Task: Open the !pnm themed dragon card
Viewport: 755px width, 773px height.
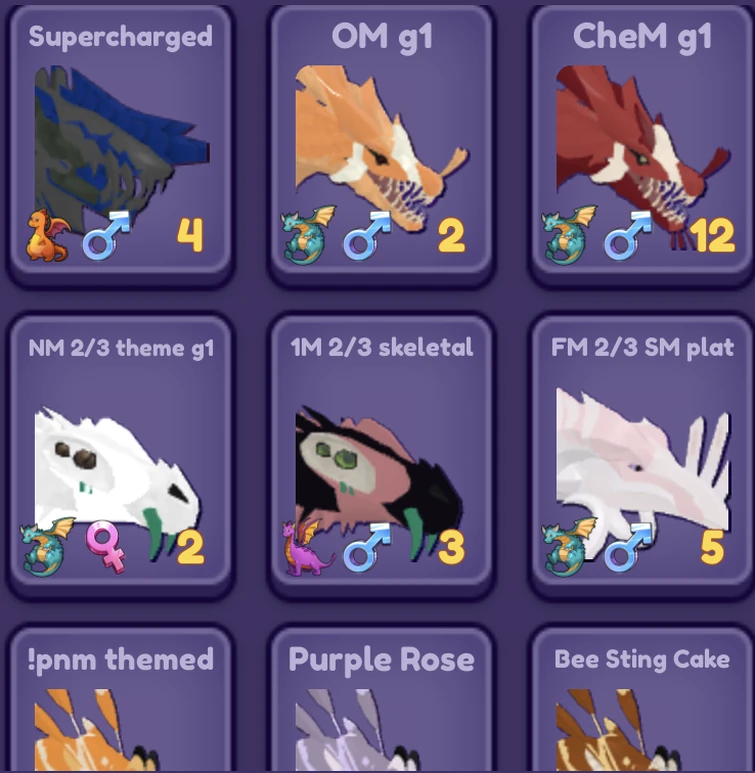Action: pos(120,705)
